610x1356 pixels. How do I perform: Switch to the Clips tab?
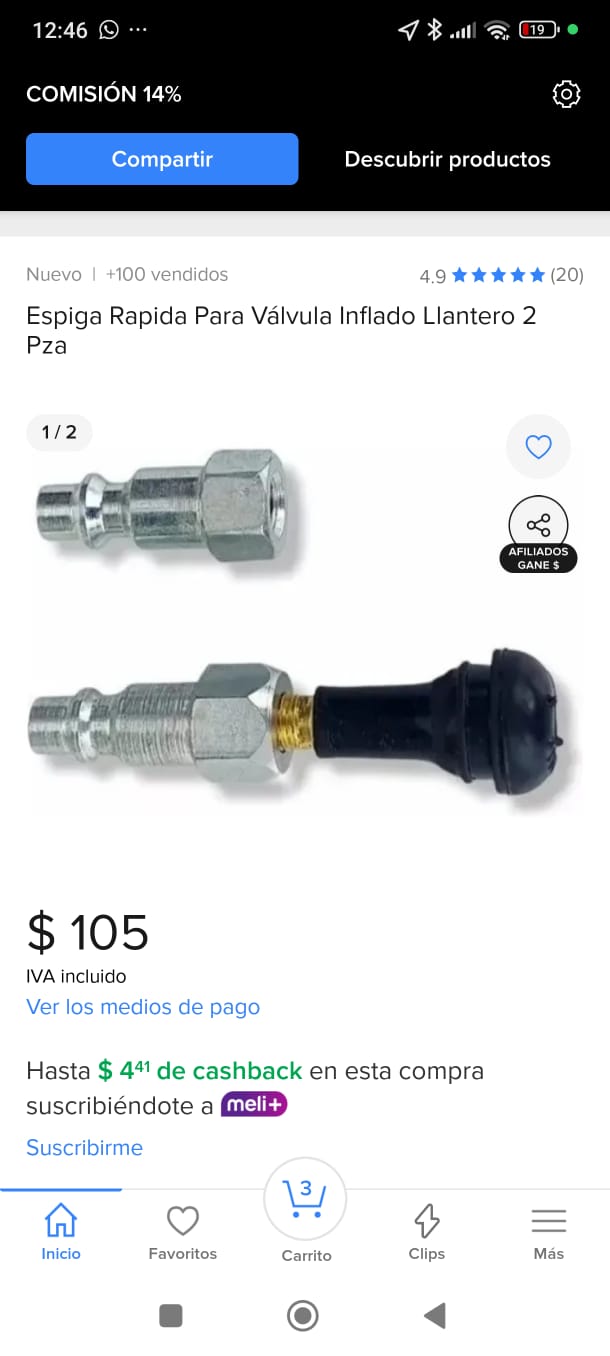click(x=427, y=1232)
